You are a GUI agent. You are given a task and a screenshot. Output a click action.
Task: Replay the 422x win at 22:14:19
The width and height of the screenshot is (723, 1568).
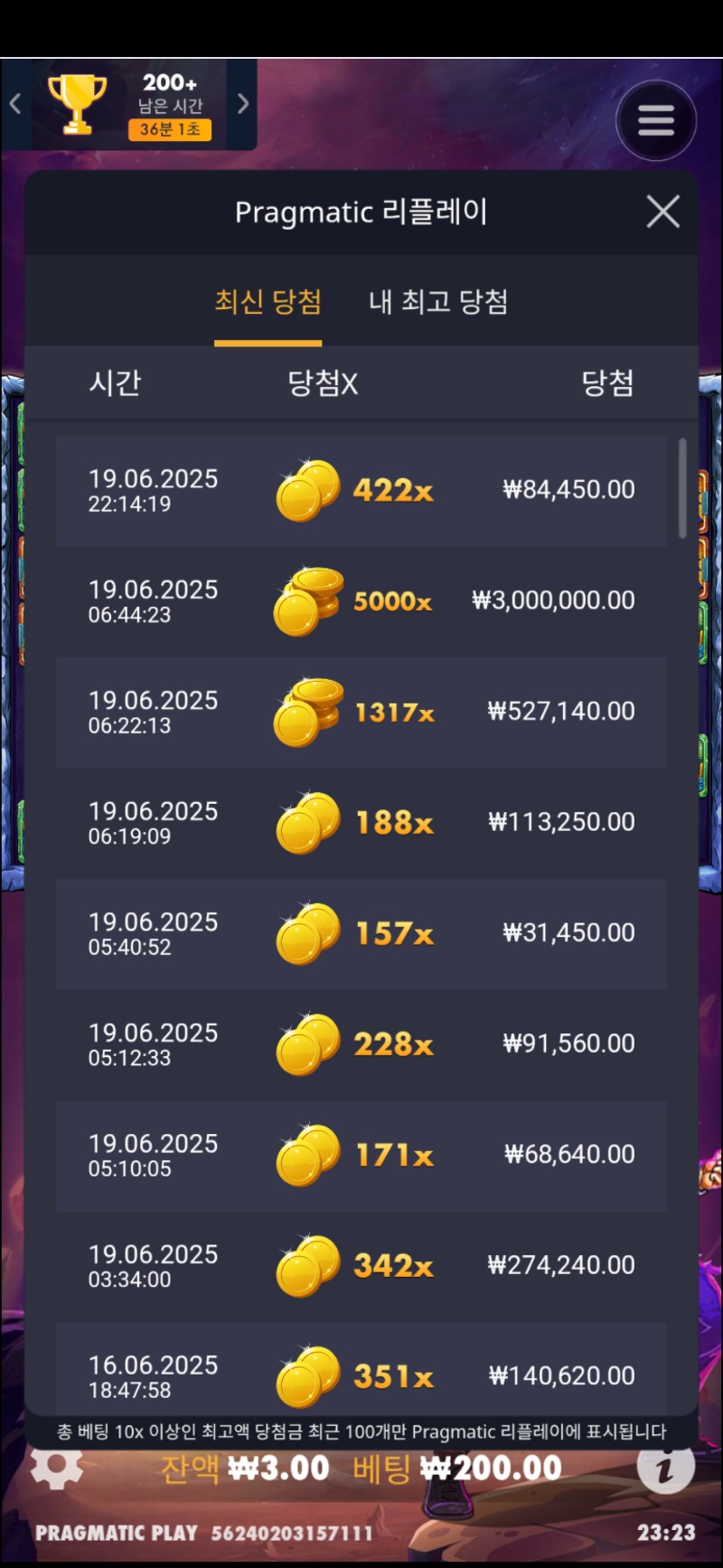tap(361, 490)
